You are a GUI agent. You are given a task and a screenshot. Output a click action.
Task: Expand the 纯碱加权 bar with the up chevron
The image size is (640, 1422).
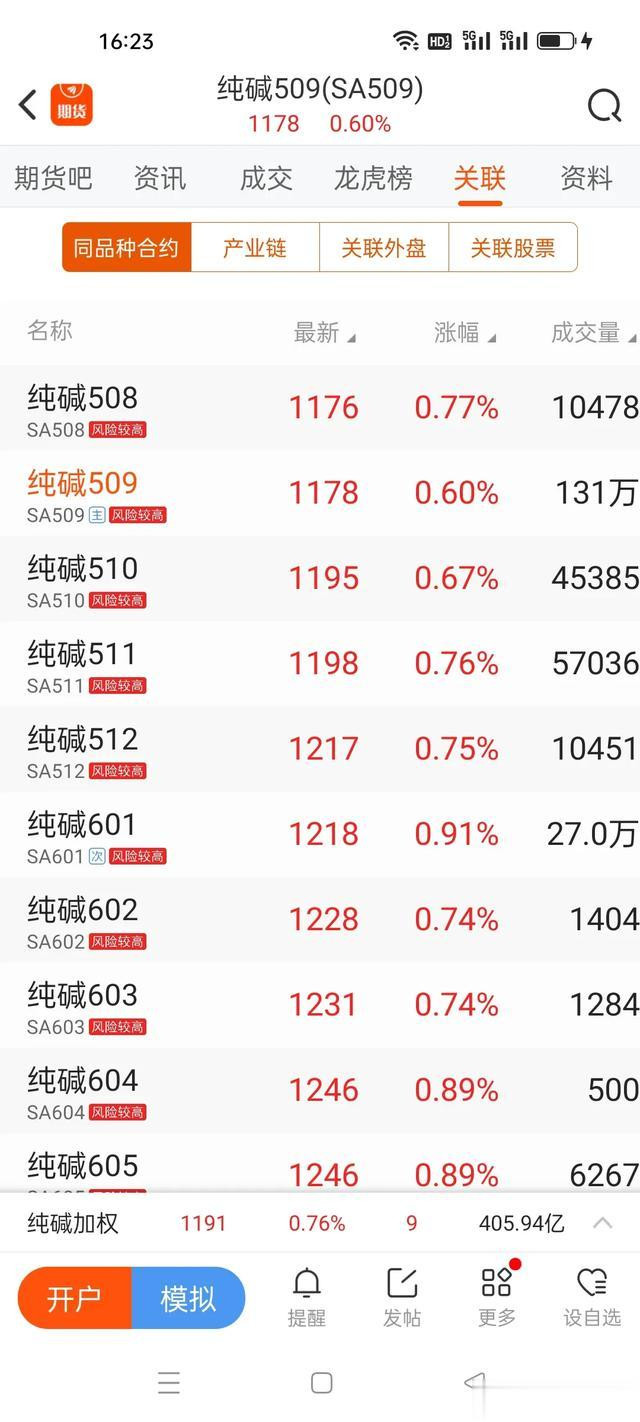(x=603, y=1223)
